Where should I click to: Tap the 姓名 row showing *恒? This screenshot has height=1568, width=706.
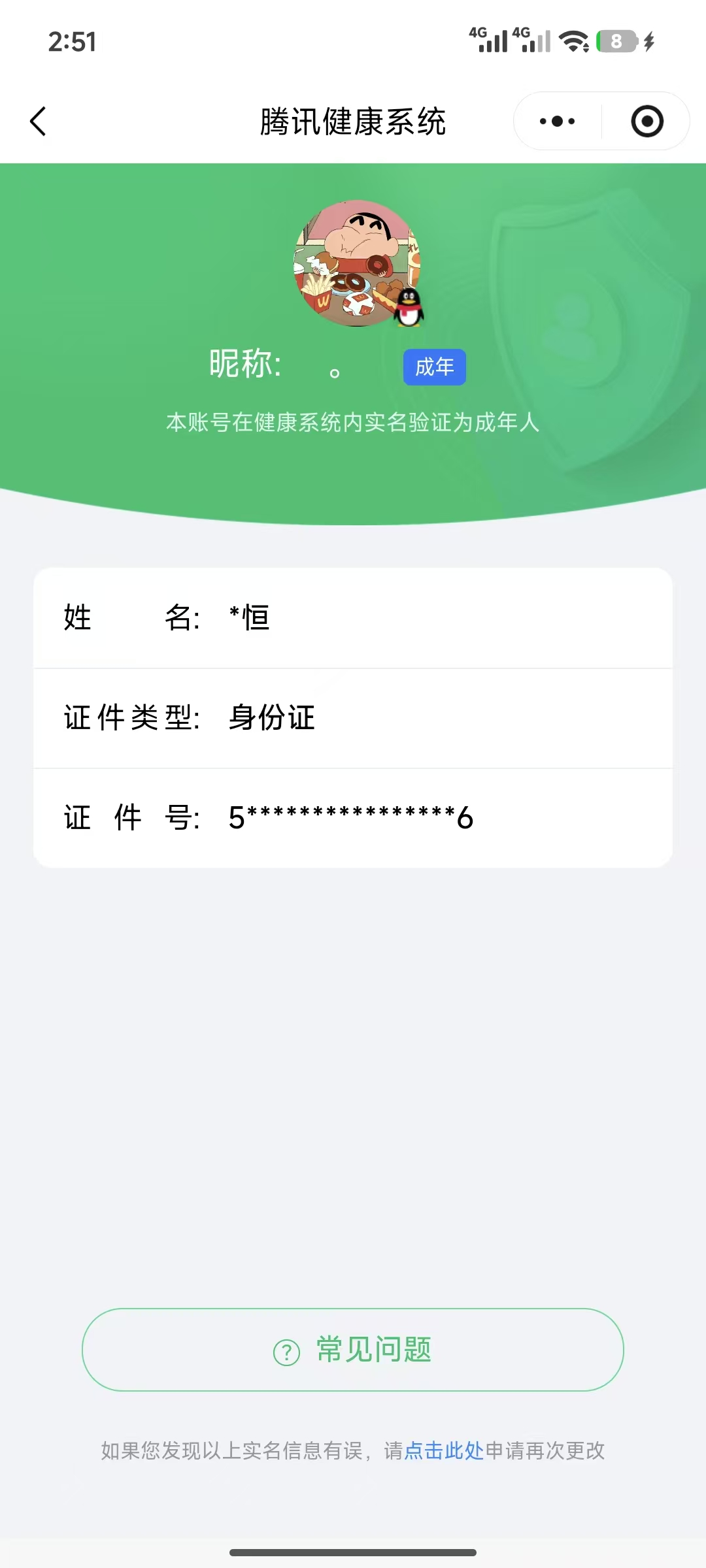(353, 619)
